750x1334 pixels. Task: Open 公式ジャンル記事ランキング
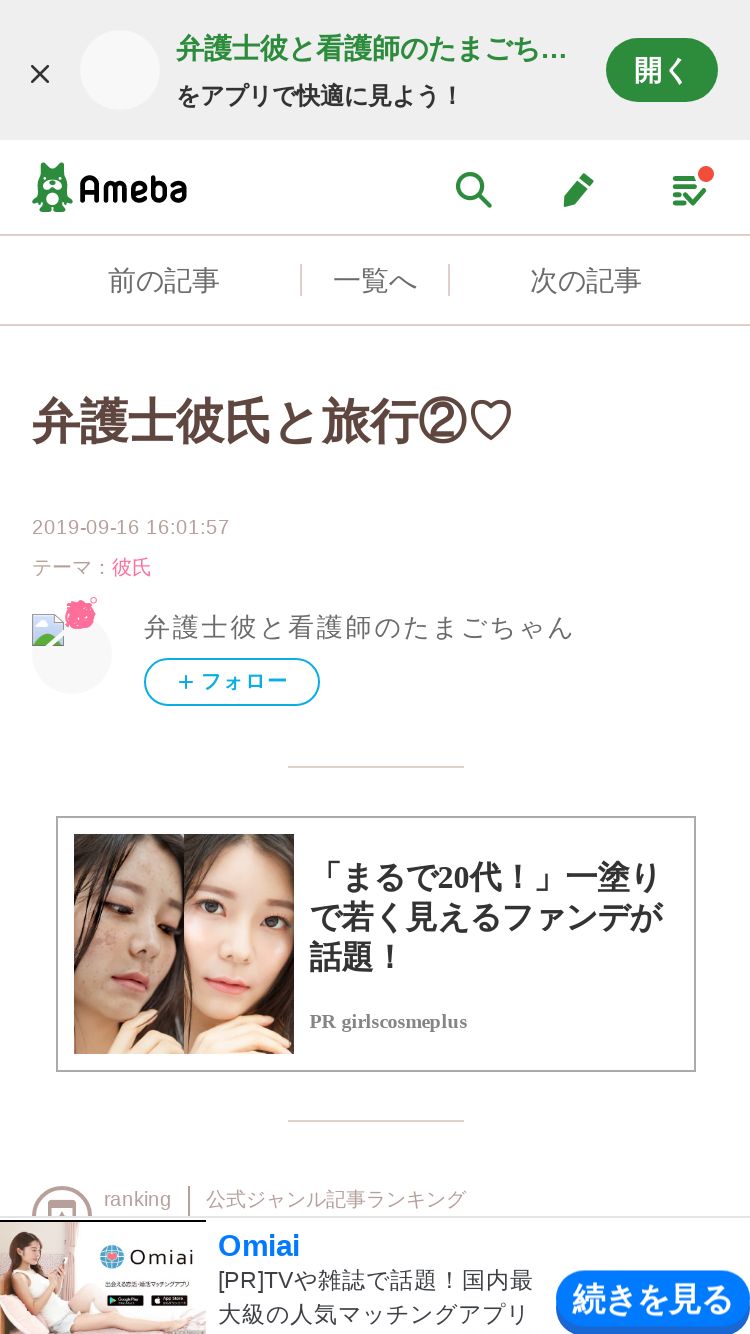pyautogui.click(x=336, y=1199)
